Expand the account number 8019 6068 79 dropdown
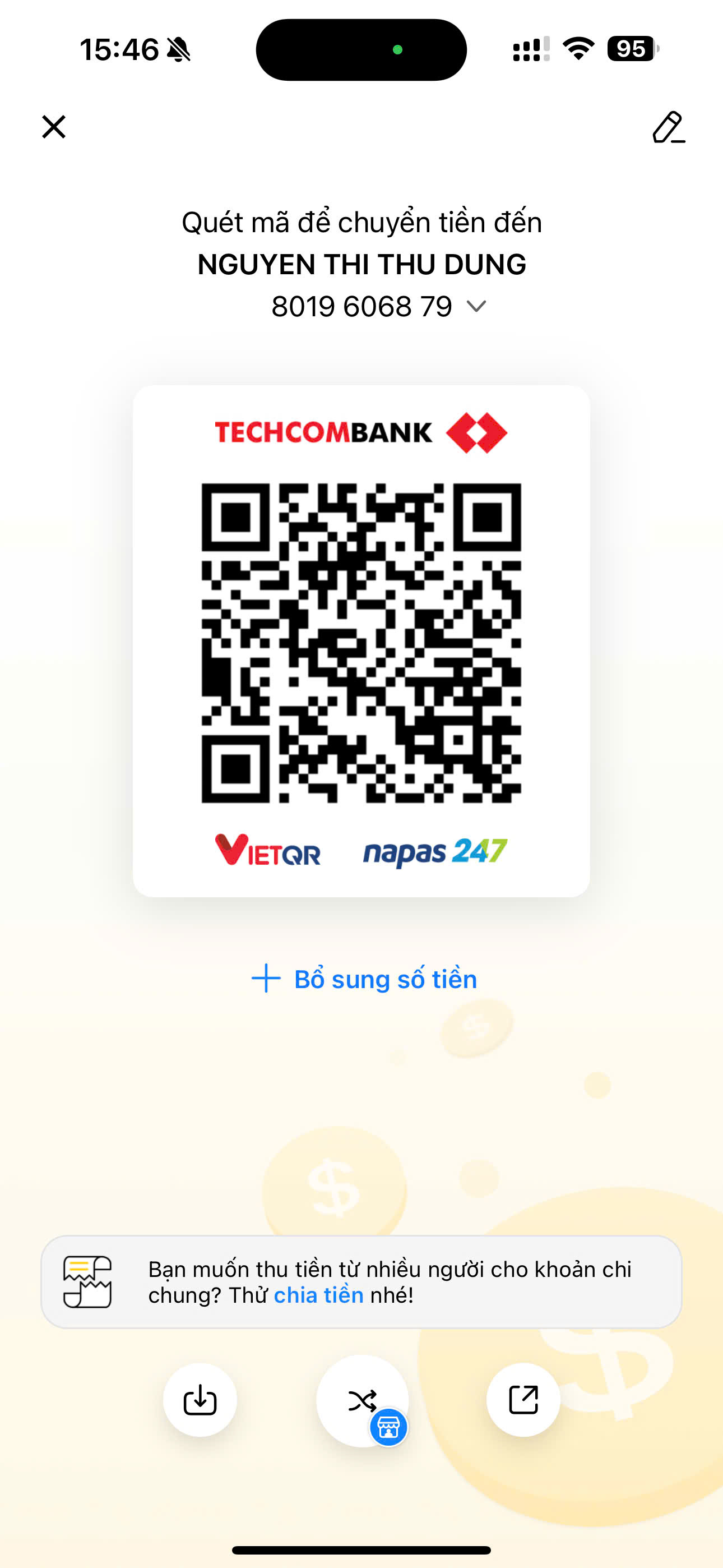This screenshot has width=723, height=1568. pyautogui.click(x=475, y=306)
